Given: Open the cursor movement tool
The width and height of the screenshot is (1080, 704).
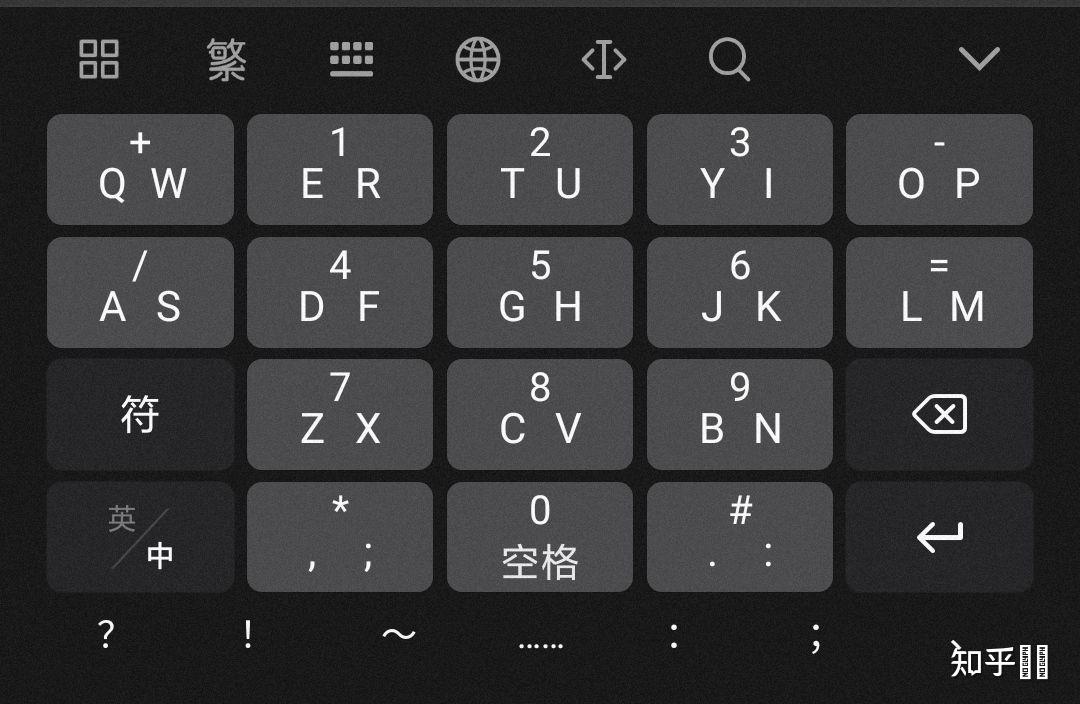Looking at the screenshot, I should point(604,60).
